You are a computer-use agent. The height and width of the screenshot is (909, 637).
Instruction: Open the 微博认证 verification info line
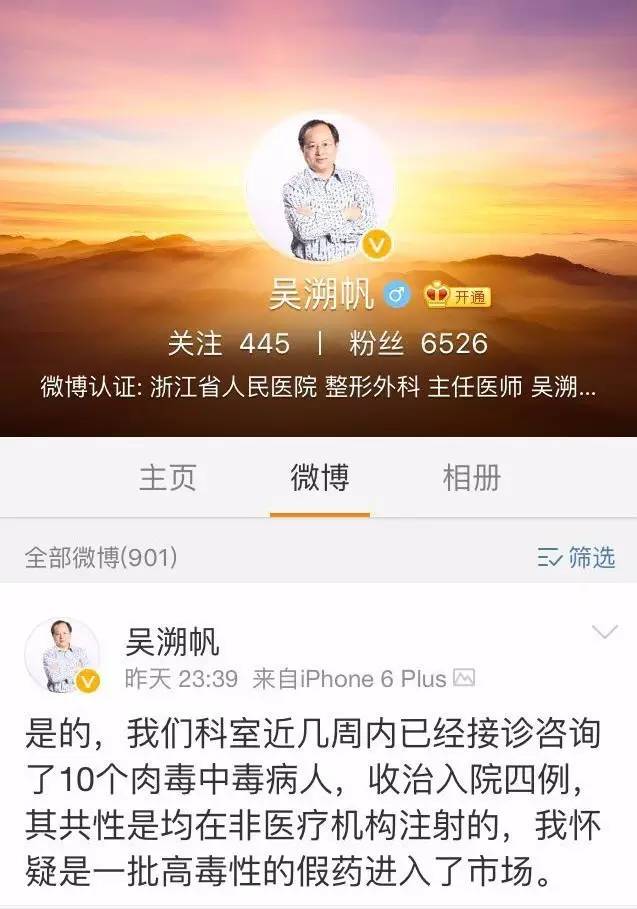pos(318,387)
